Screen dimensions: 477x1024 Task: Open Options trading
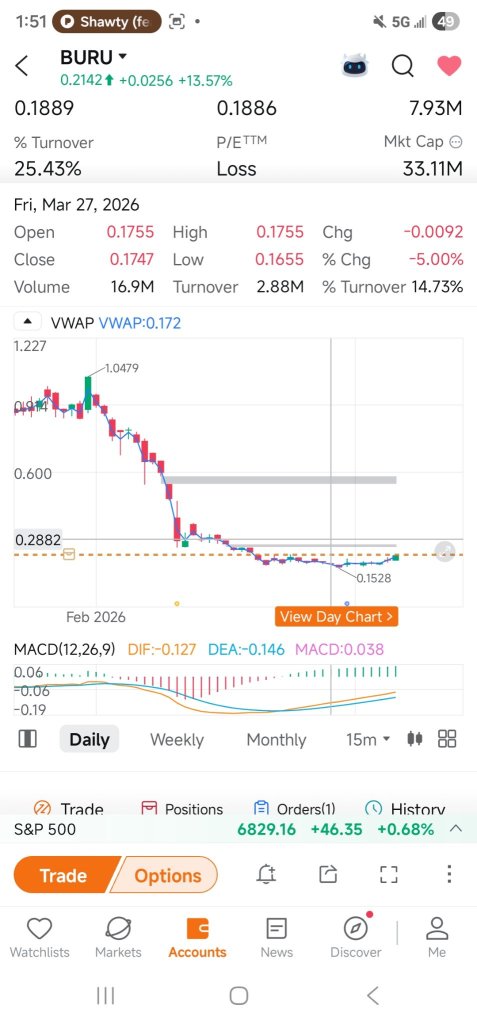click(165, 875)
